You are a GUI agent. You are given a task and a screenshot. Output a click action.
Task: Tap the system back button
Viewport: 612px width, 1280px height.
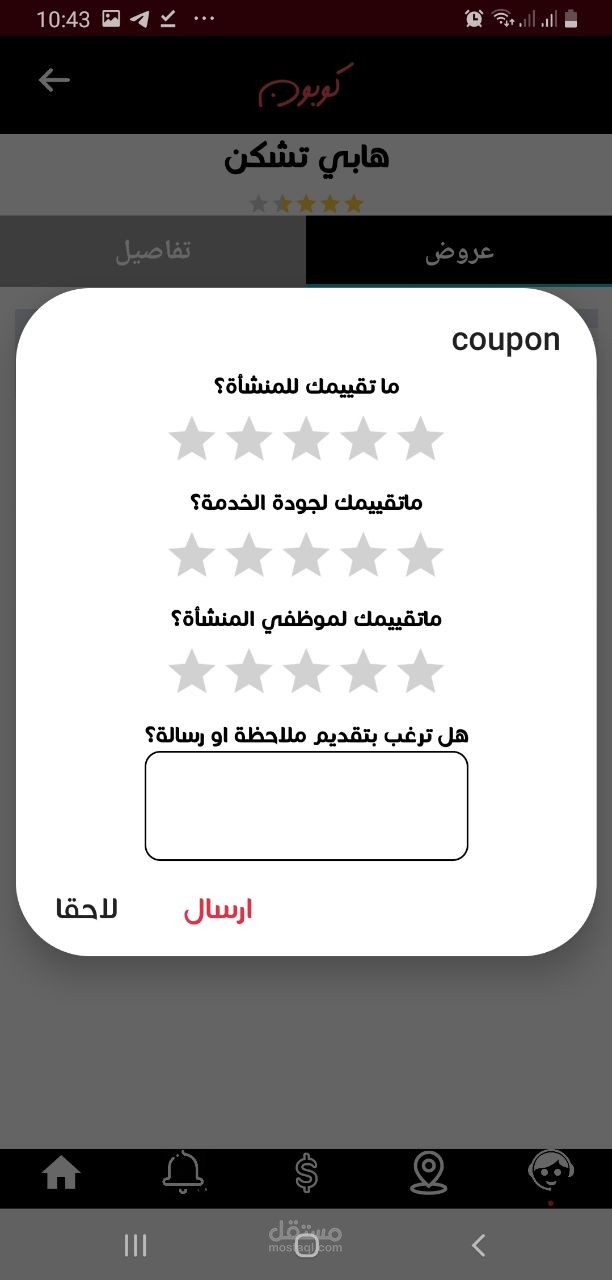click(478, 1245)
